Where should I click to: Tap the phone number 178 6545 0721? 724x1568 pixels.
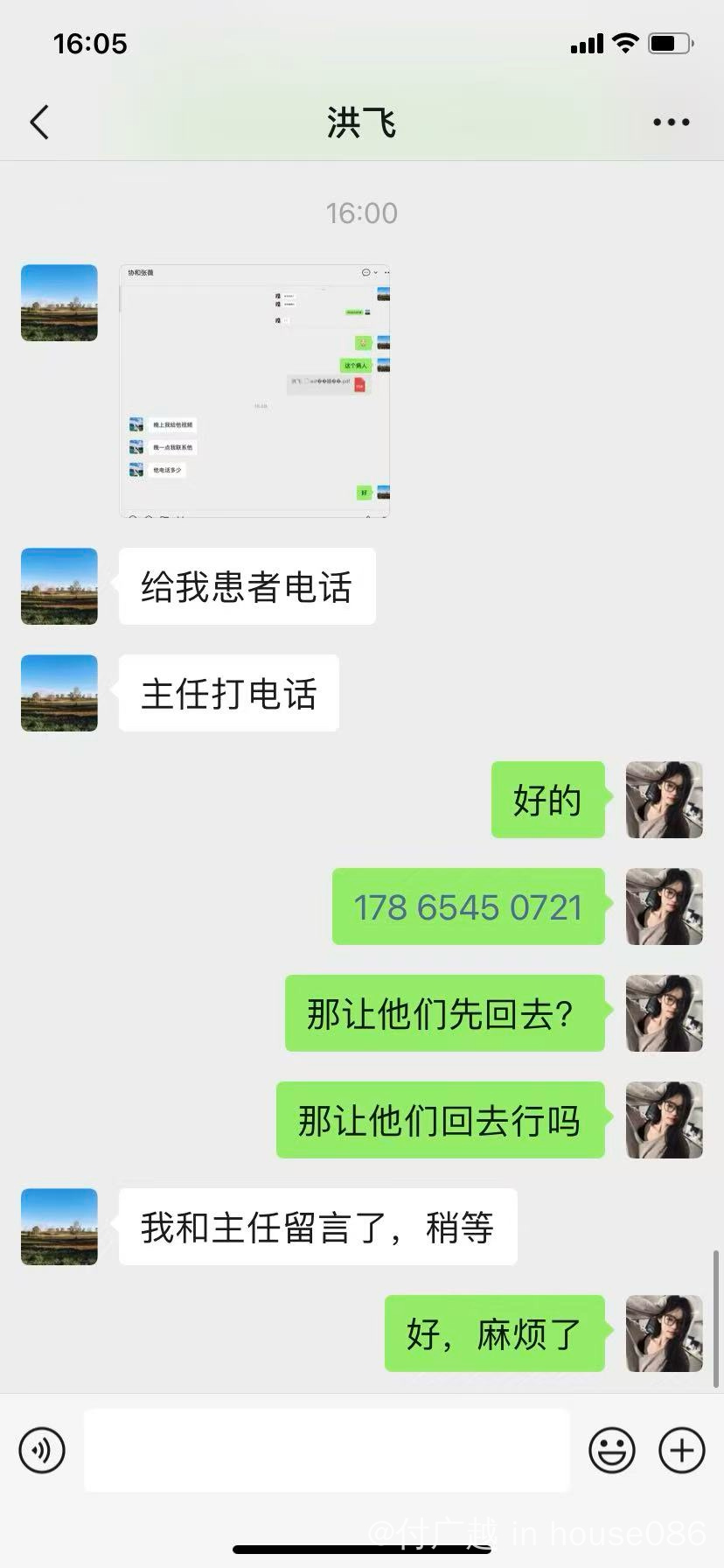click(x=468, y=907)
